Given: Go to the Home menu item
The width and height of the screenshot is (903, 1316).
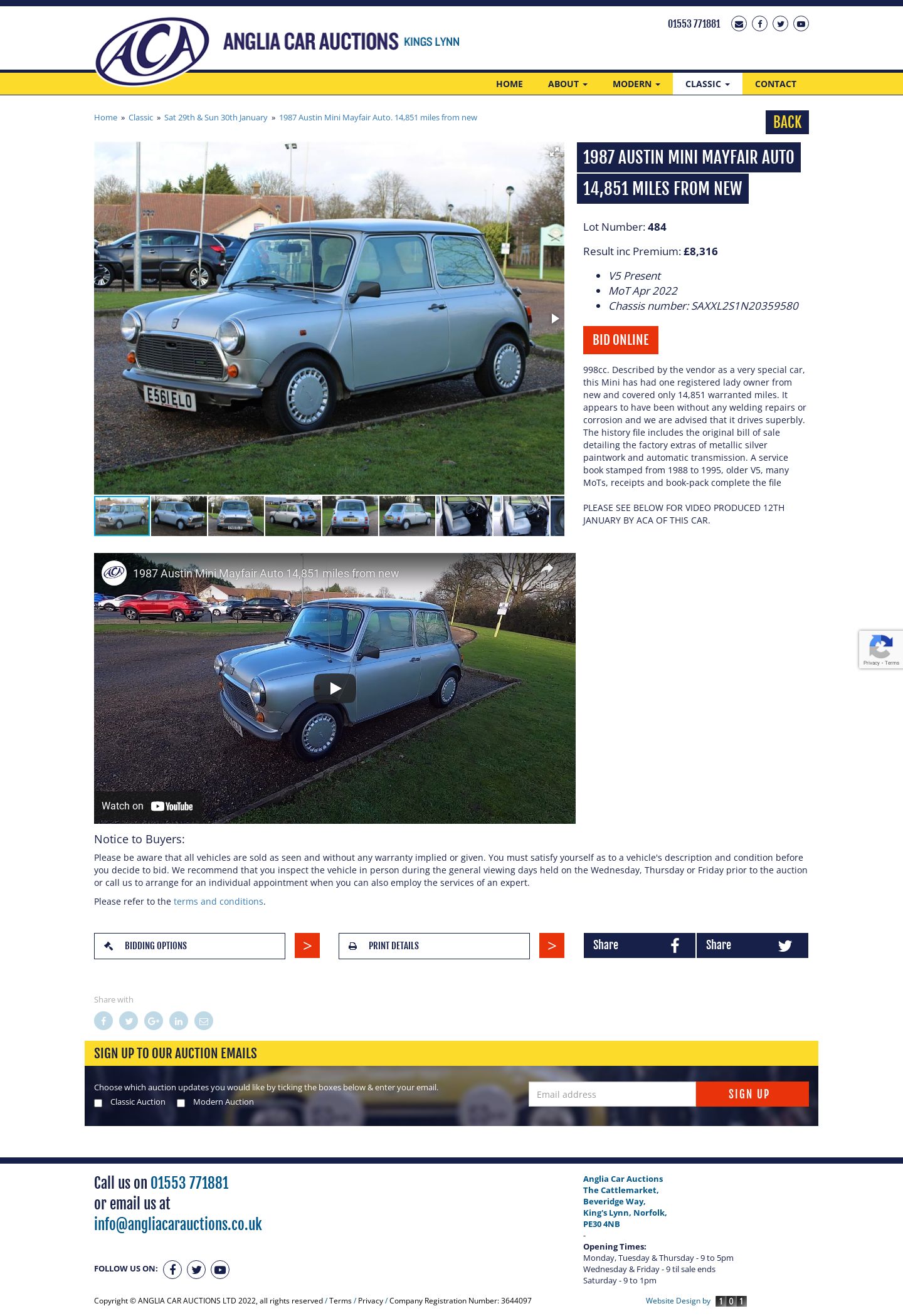Looking at the screenshot, I should coord(509,84).
